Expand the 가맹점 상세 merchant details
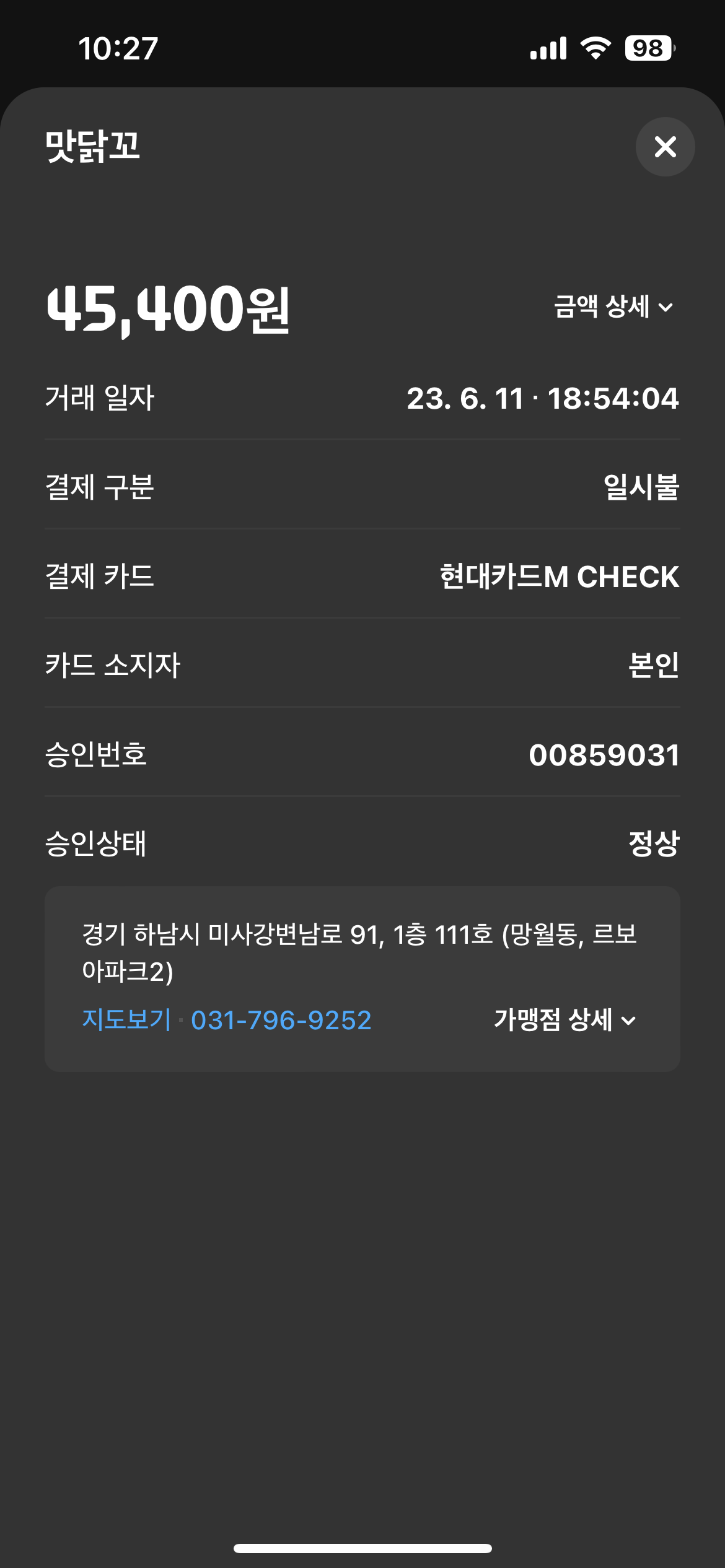725x1568 pixels. (x=565, y=1020)
